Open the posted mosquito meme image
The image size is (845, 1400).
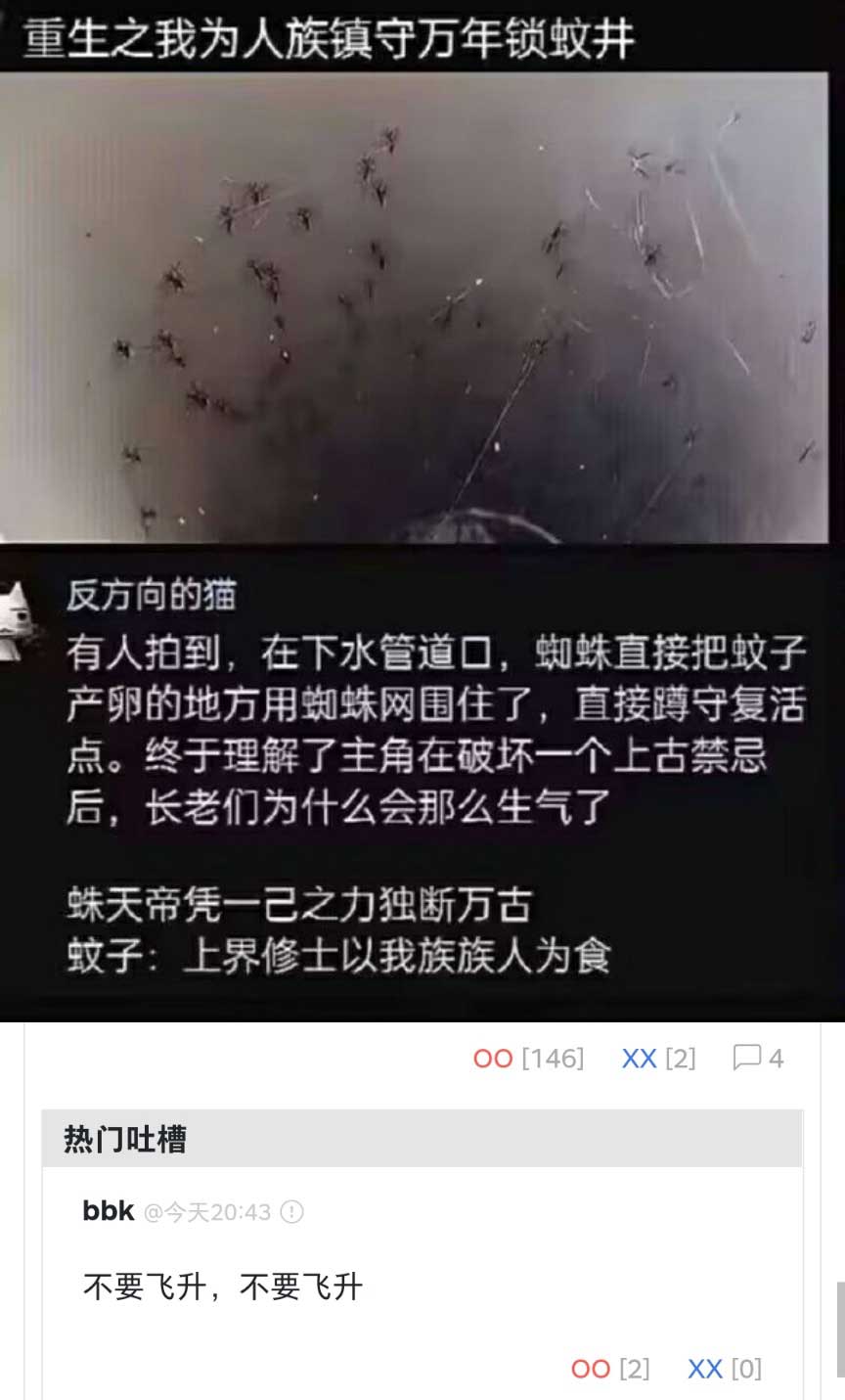(422, 509)
